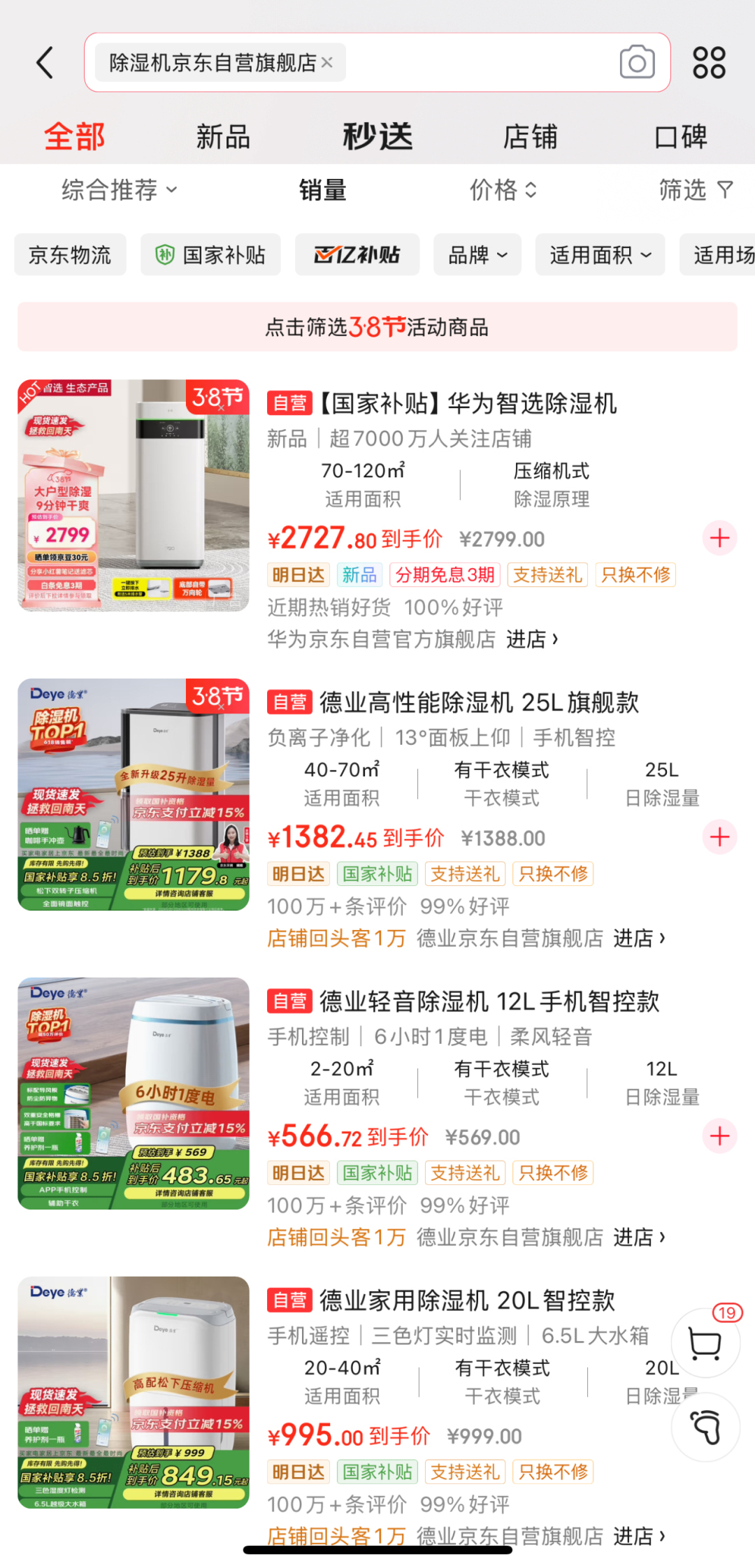Sort results by 销量
The width and height of the screenshot is (755, 1568).
(x=323, y=190)
